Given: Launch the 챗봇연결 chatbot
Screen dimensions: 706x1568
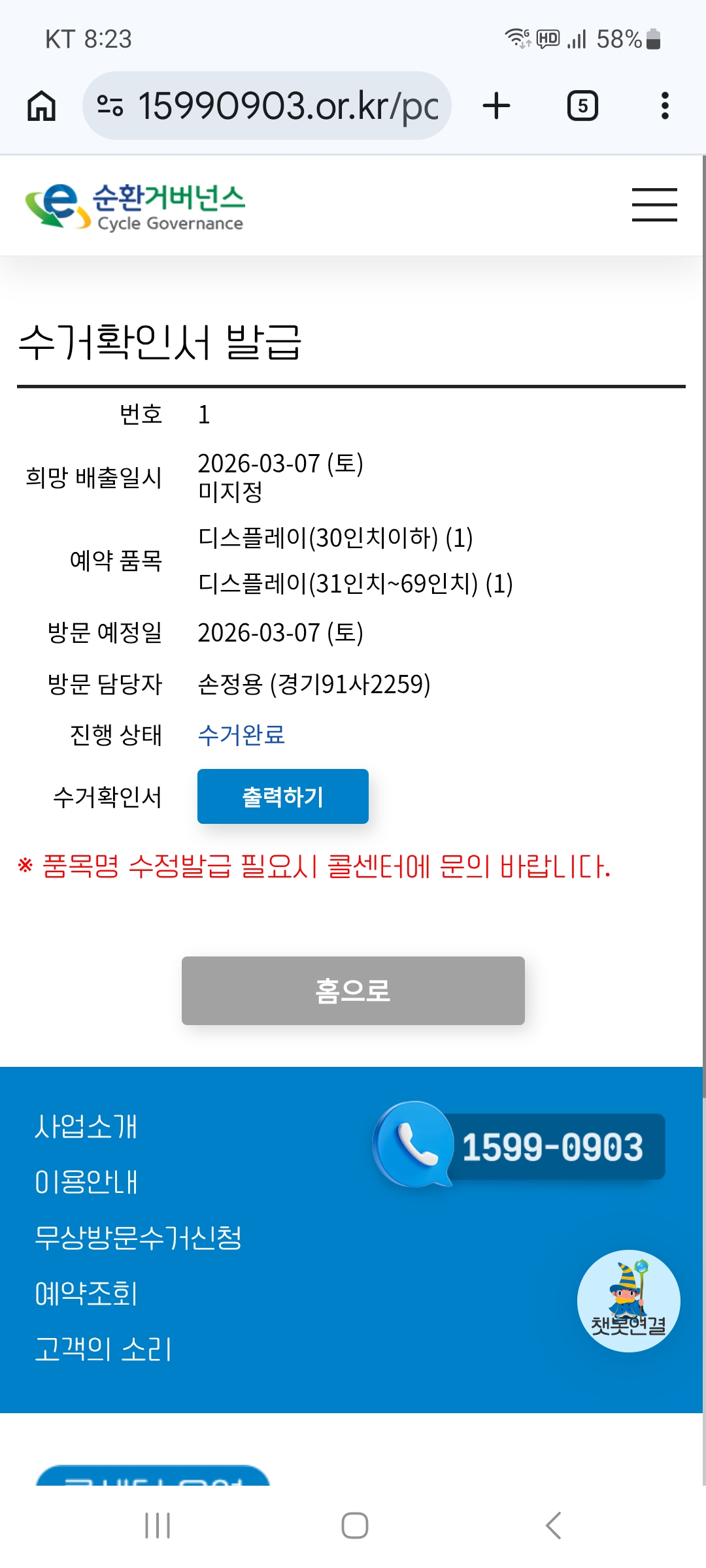Looking at the screenshot, I should pos(629,1301).
